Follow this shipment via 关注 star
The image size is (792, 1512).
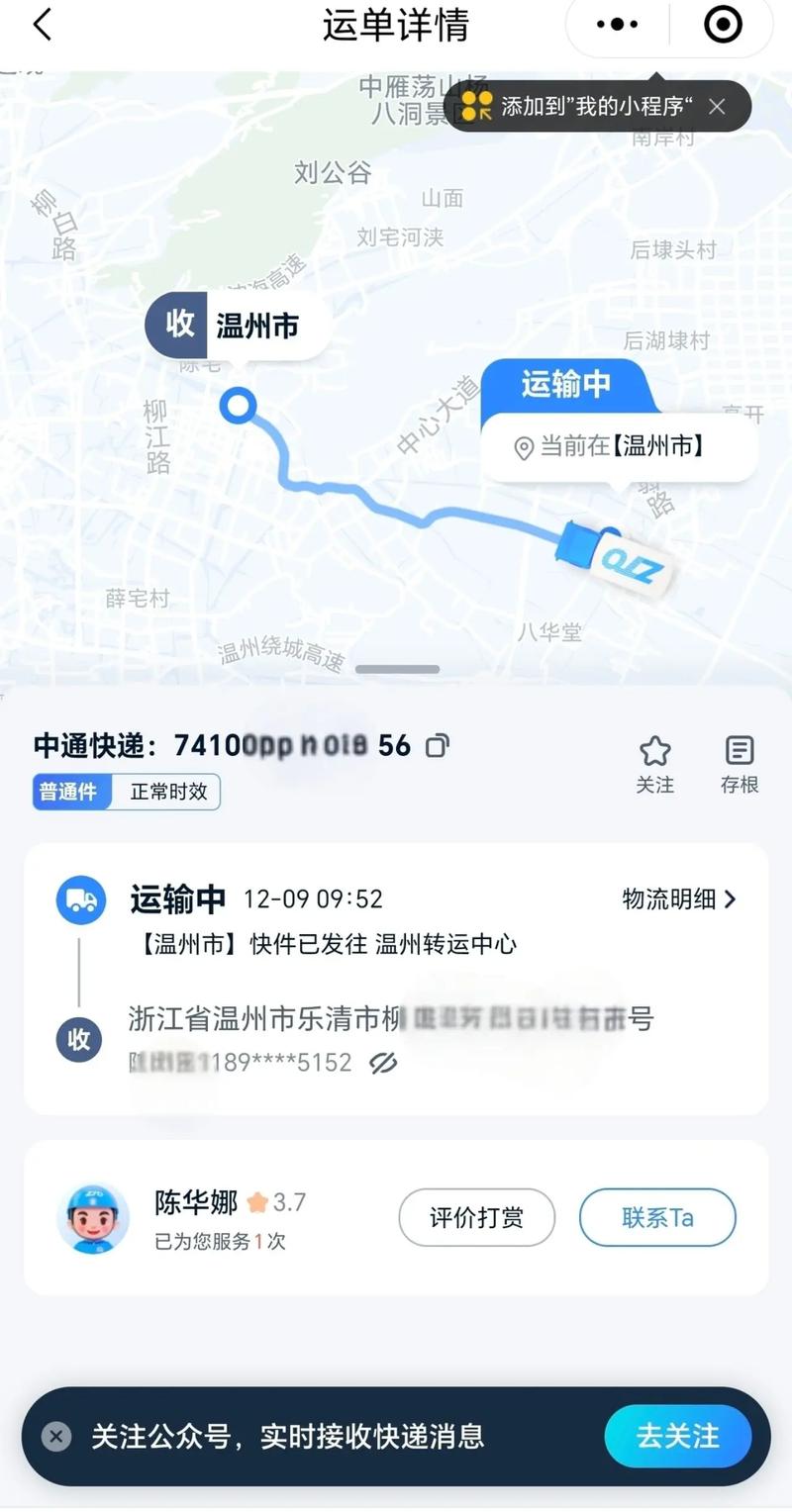click(x=654, y=764)
